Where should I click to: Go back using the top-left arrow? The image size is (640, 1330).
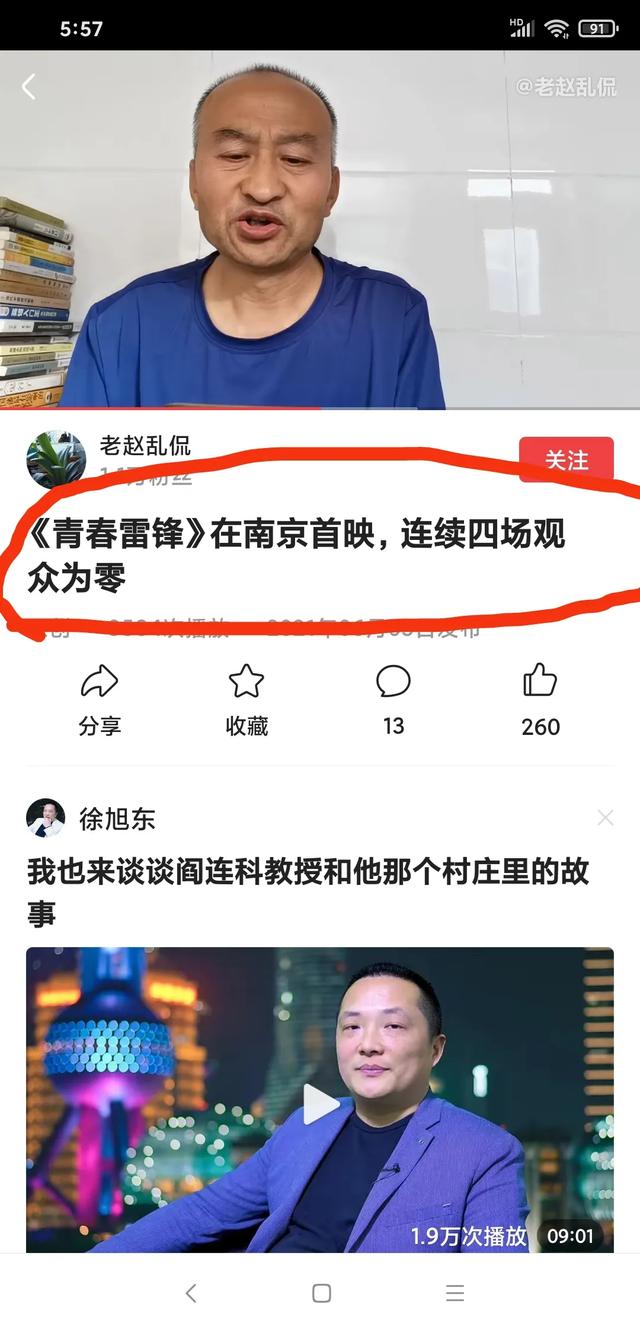(x=29, y=87)
